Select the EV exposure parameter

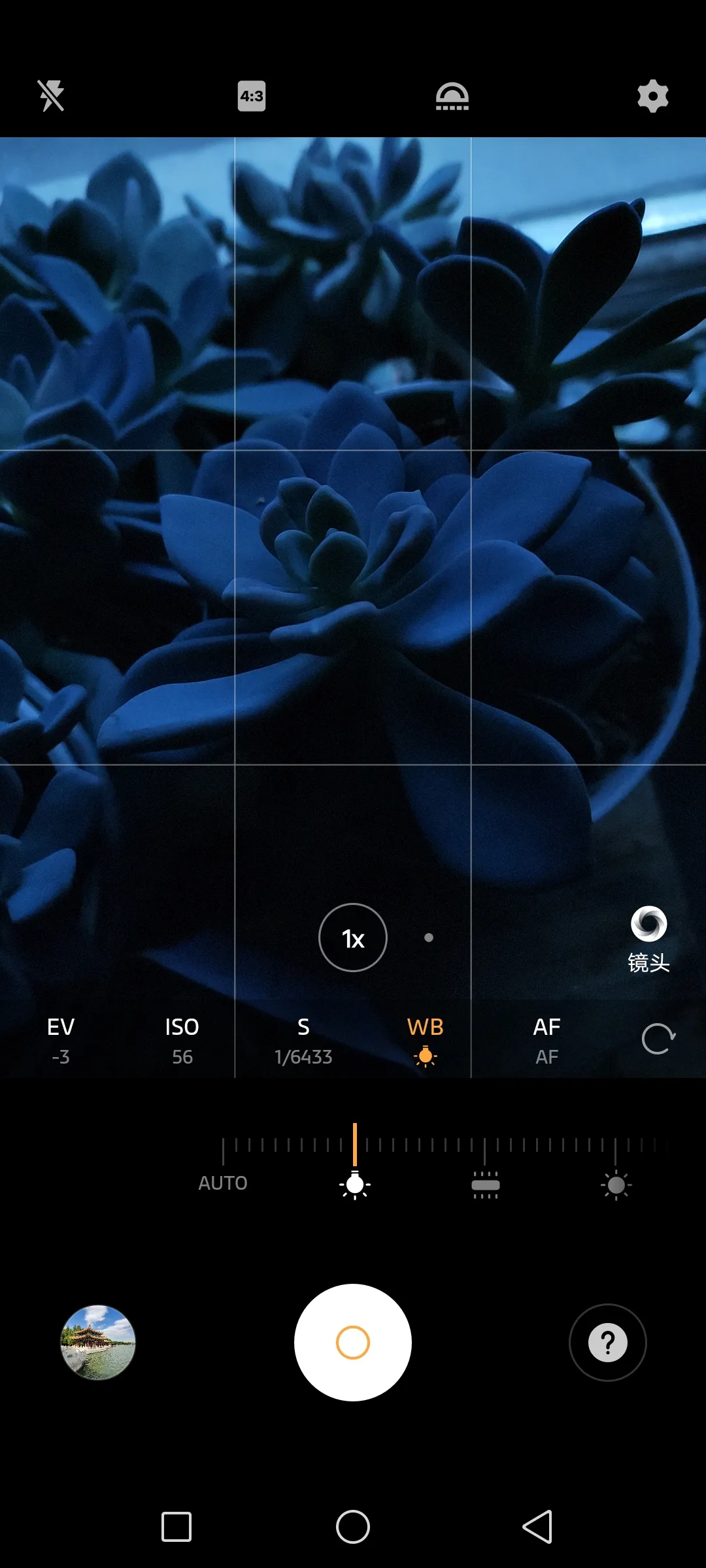(x=61, y=1040)
